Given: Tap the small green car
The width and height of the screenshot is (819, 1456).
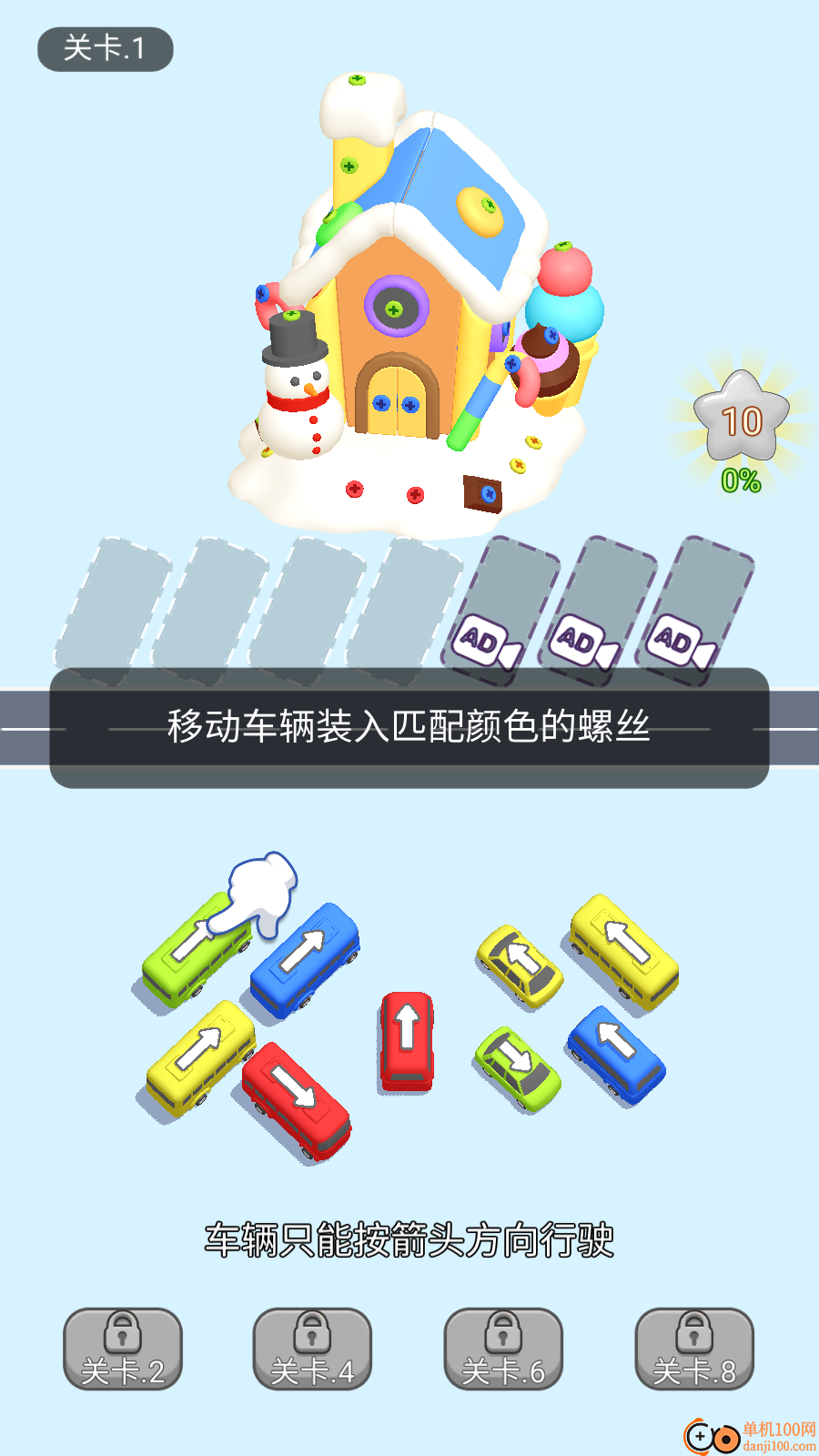Looking at the screenshot, I should (x=517, y=1067).
